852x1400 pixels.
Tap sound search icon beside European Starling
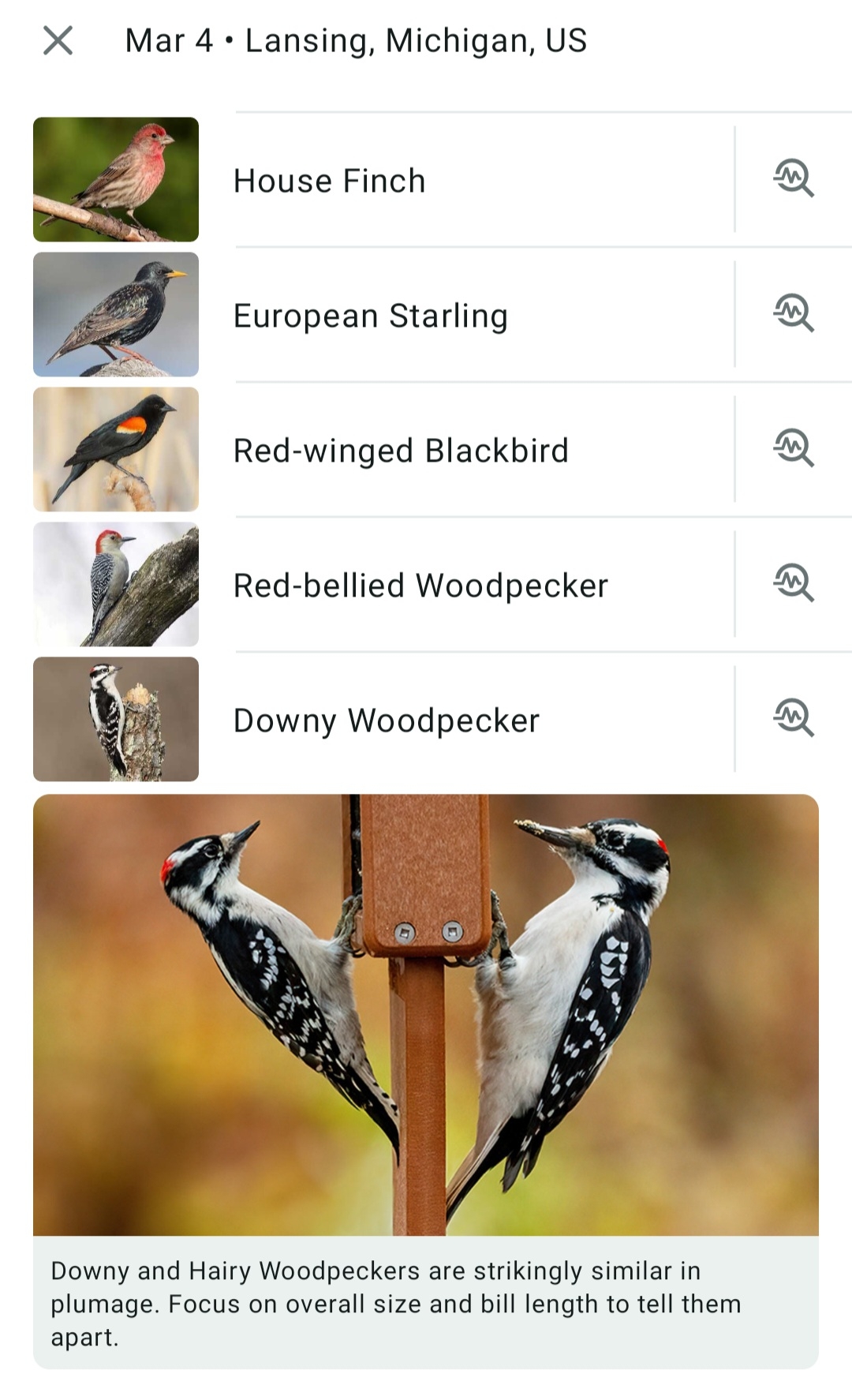(x=793, y=313)
